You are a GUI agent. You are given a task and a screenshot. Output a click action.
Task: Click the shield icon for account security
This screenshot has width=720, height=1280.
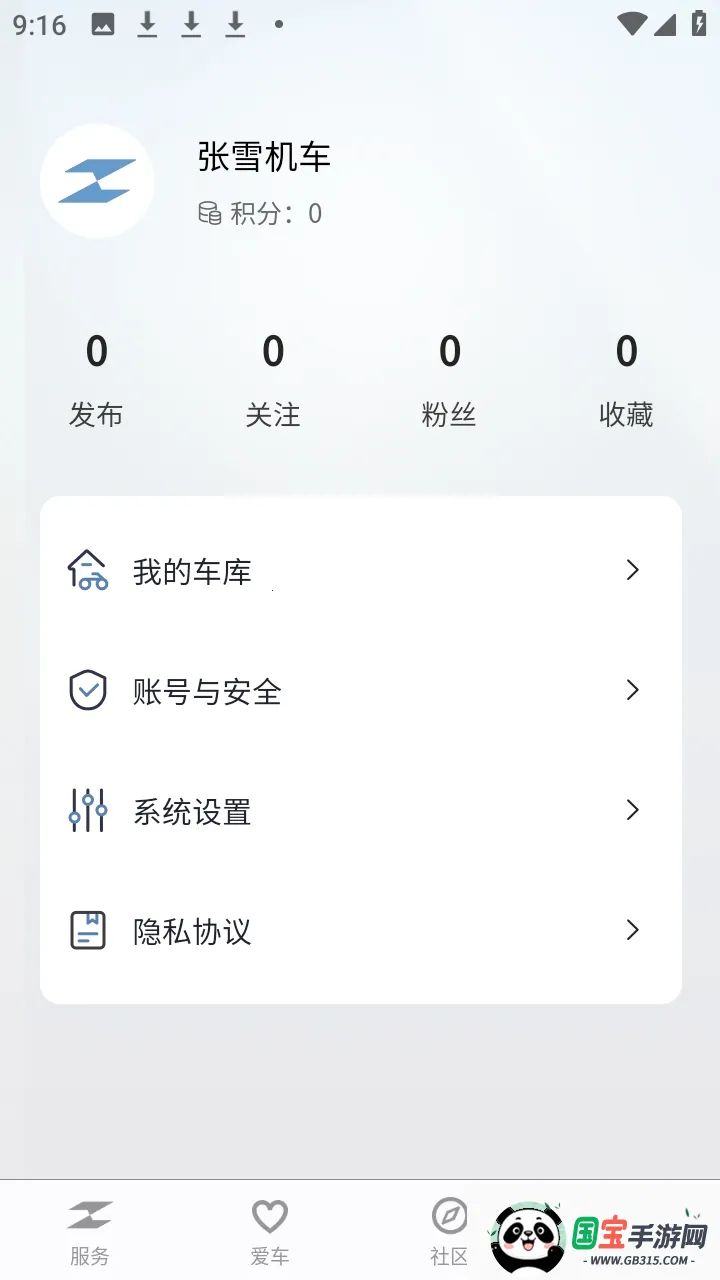(87, 690)
